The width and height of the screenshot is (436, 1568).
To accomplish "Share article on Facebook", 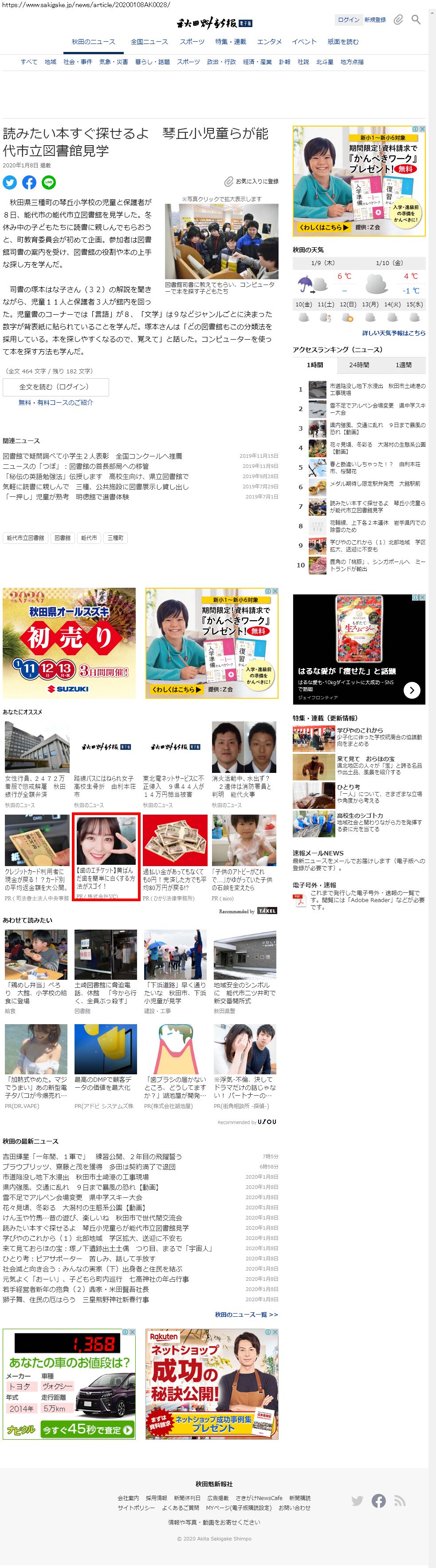I will (x=29, y=182).
